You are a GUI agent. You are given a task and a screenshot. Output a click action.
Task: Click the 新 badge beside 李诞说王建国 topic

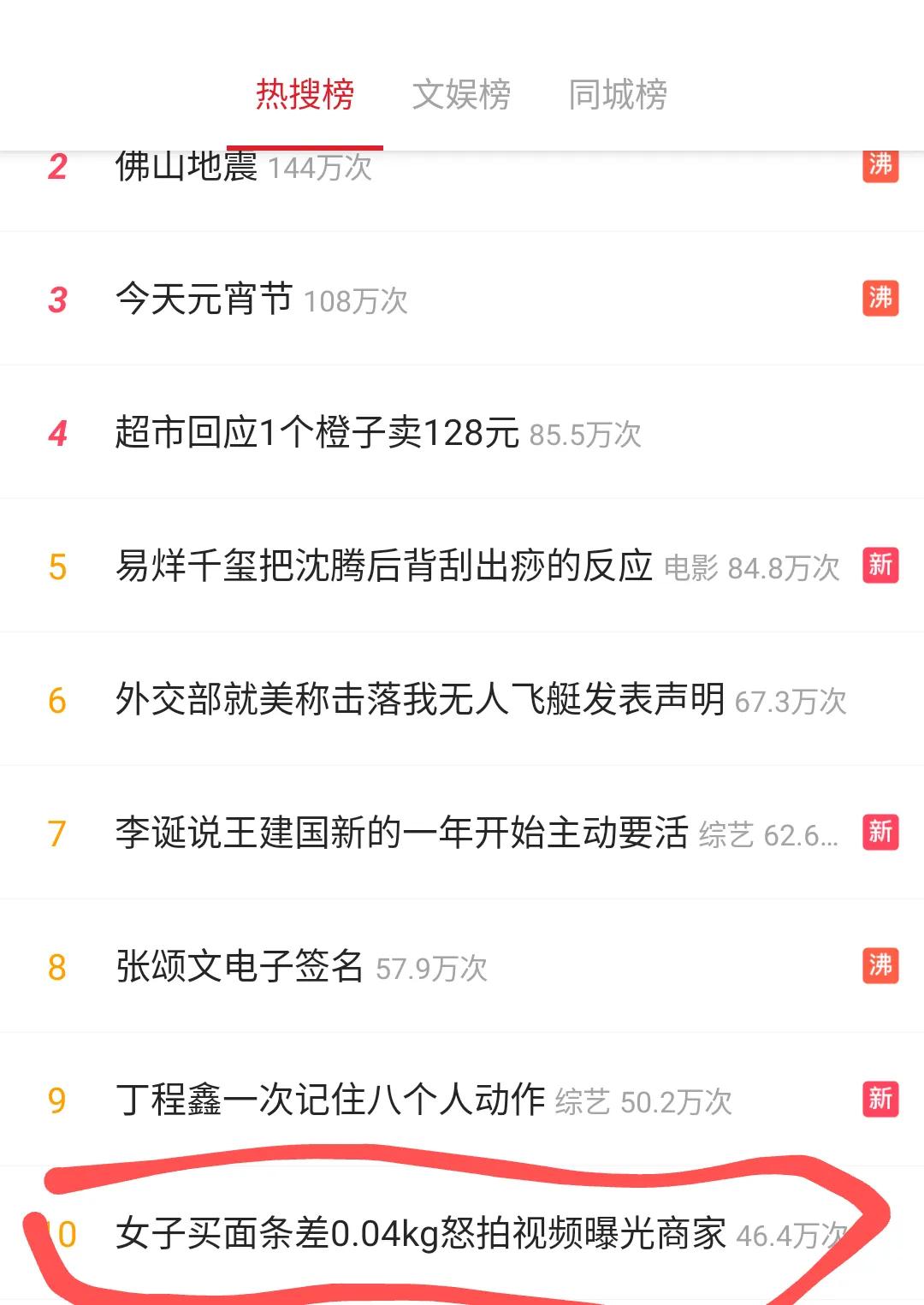pyautogui.click(x=881, y=831)
